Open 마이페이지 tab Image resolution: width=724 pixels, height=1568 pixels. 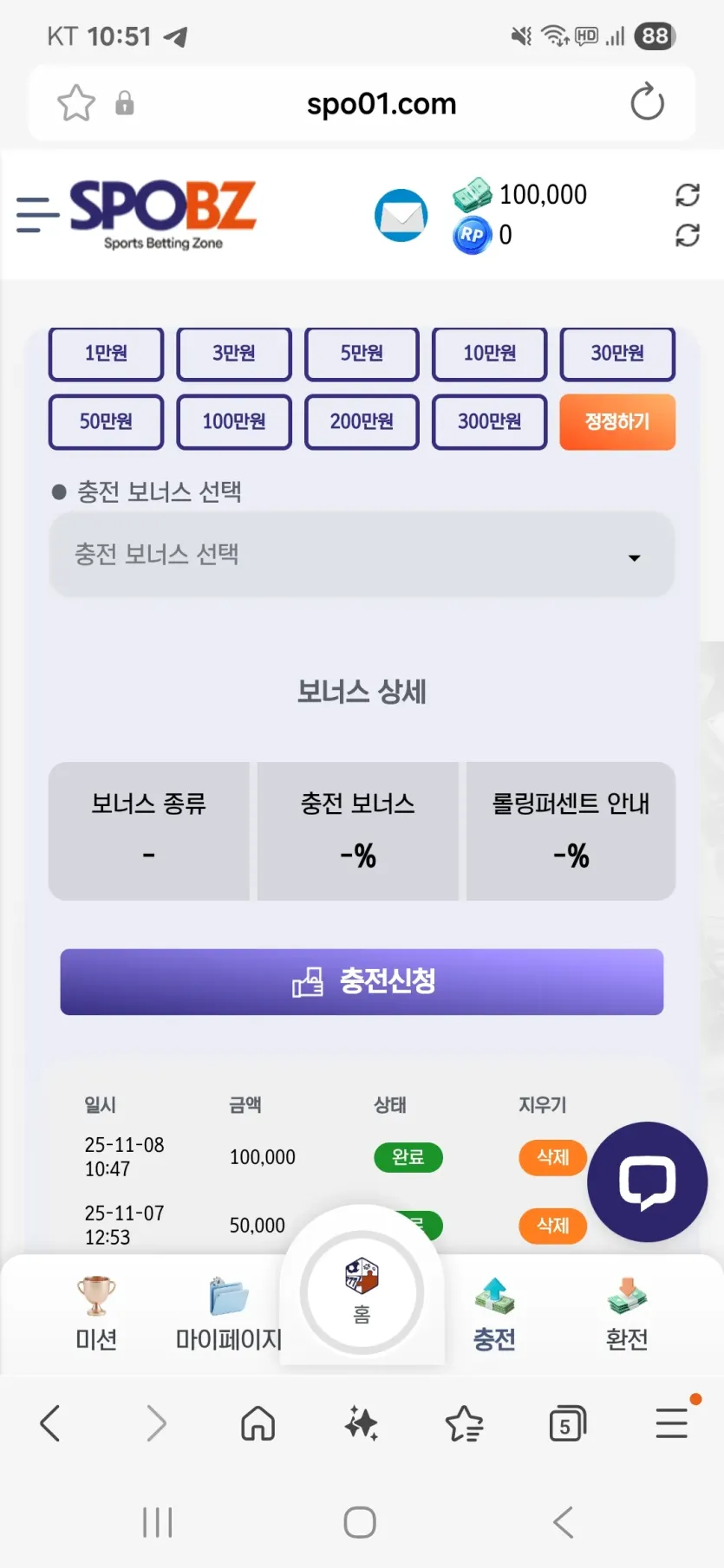pos(229,1314)
